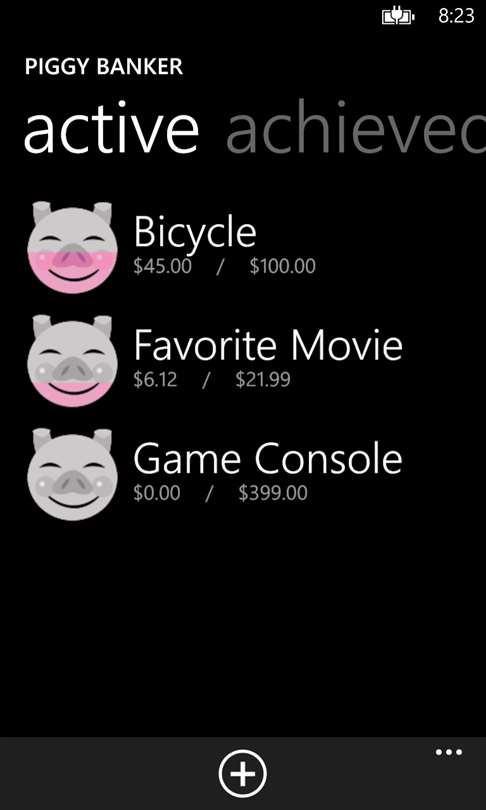This screenshot has height=810, width=486.
Task: Select the active tab
Action: [111, 129]
